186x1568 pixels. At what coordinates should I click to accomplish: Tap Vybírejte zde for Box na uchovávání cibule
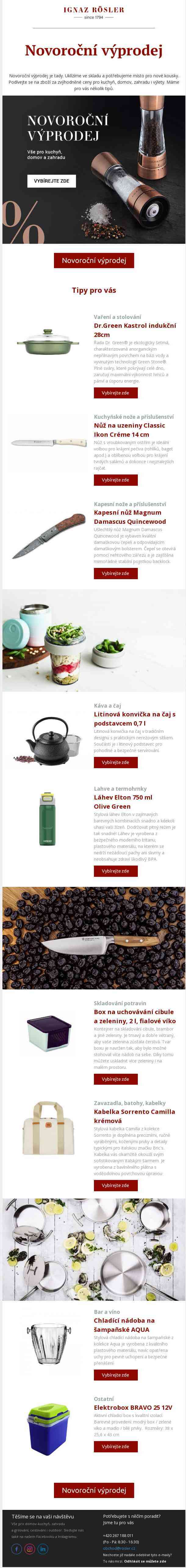115,1079
